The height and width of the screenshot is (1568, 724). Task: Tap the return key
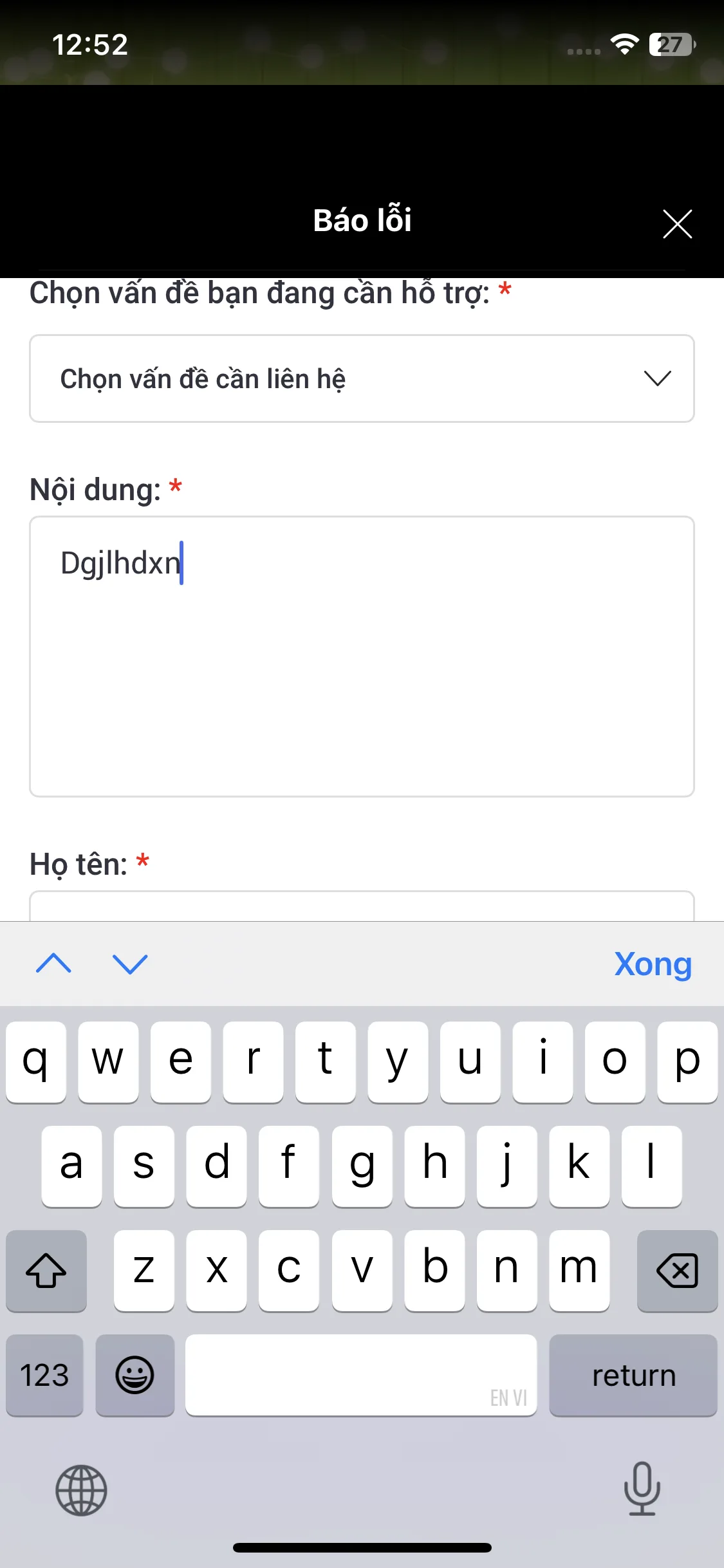pos(633,1376)
